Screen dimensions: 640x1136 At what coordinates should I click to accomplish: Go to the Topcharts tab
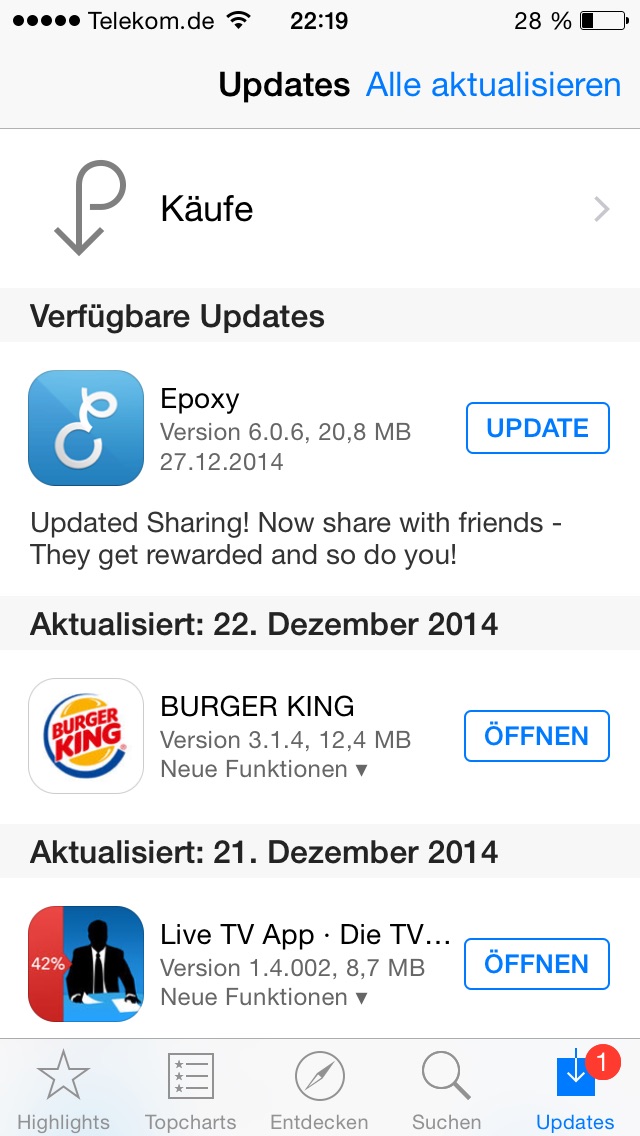pos(191,1092)
